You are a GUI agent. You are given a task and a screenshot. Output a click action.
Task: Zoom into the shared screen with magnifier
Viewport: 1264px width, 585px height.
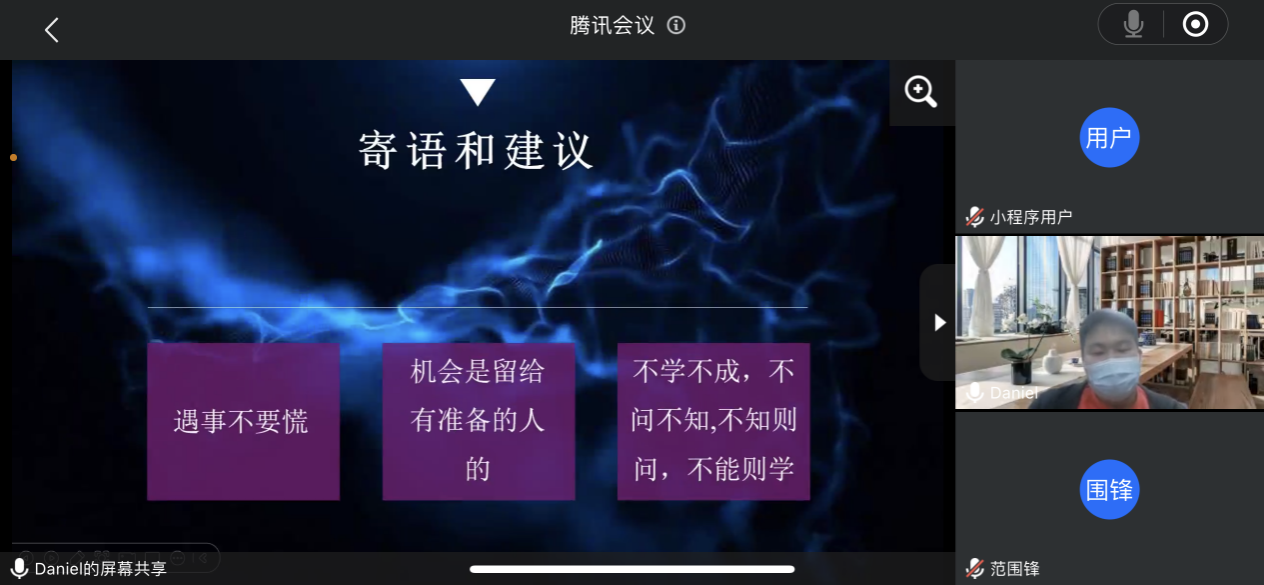pyautogui.click(x=921, y=92)
